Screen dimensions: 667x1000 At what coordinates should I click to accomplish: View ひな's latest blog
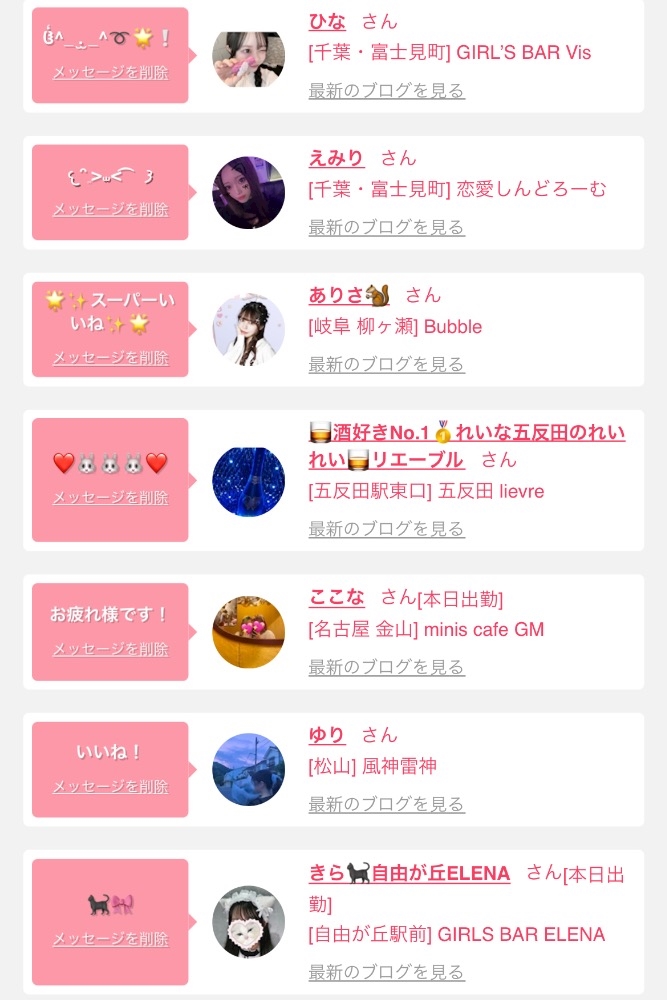[x=386, y=91]
